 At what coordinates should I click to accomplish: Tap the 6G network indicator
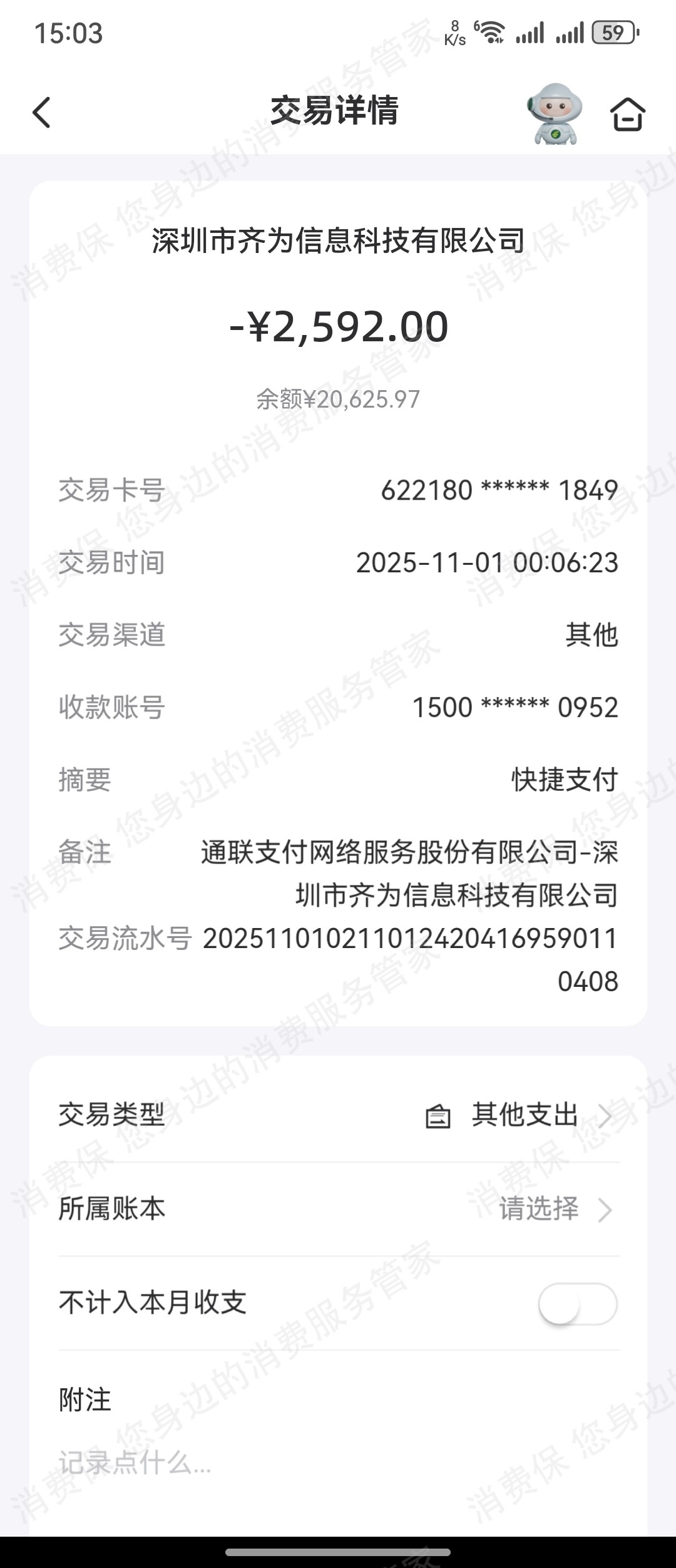(477, 26)
